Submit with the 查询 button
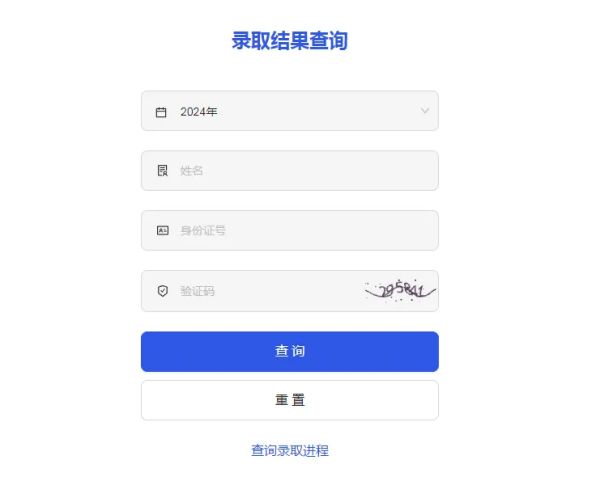The height and width of the screenshot is (498, 600). click(289, 352)
